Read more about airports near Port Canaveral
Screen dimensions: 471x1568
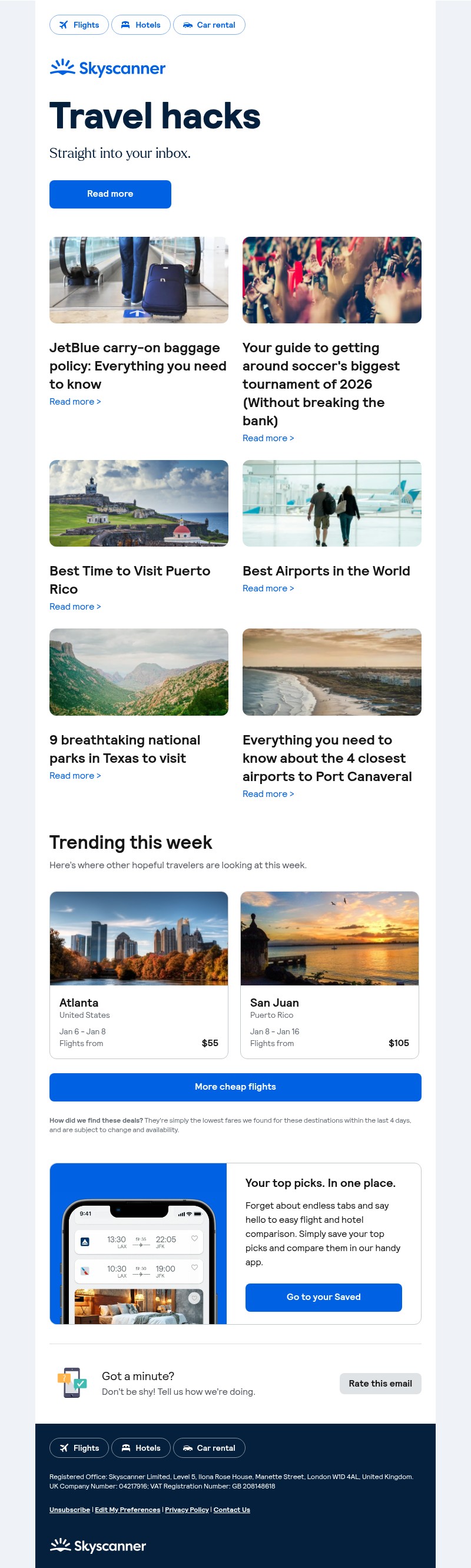[x=268, y=794]
